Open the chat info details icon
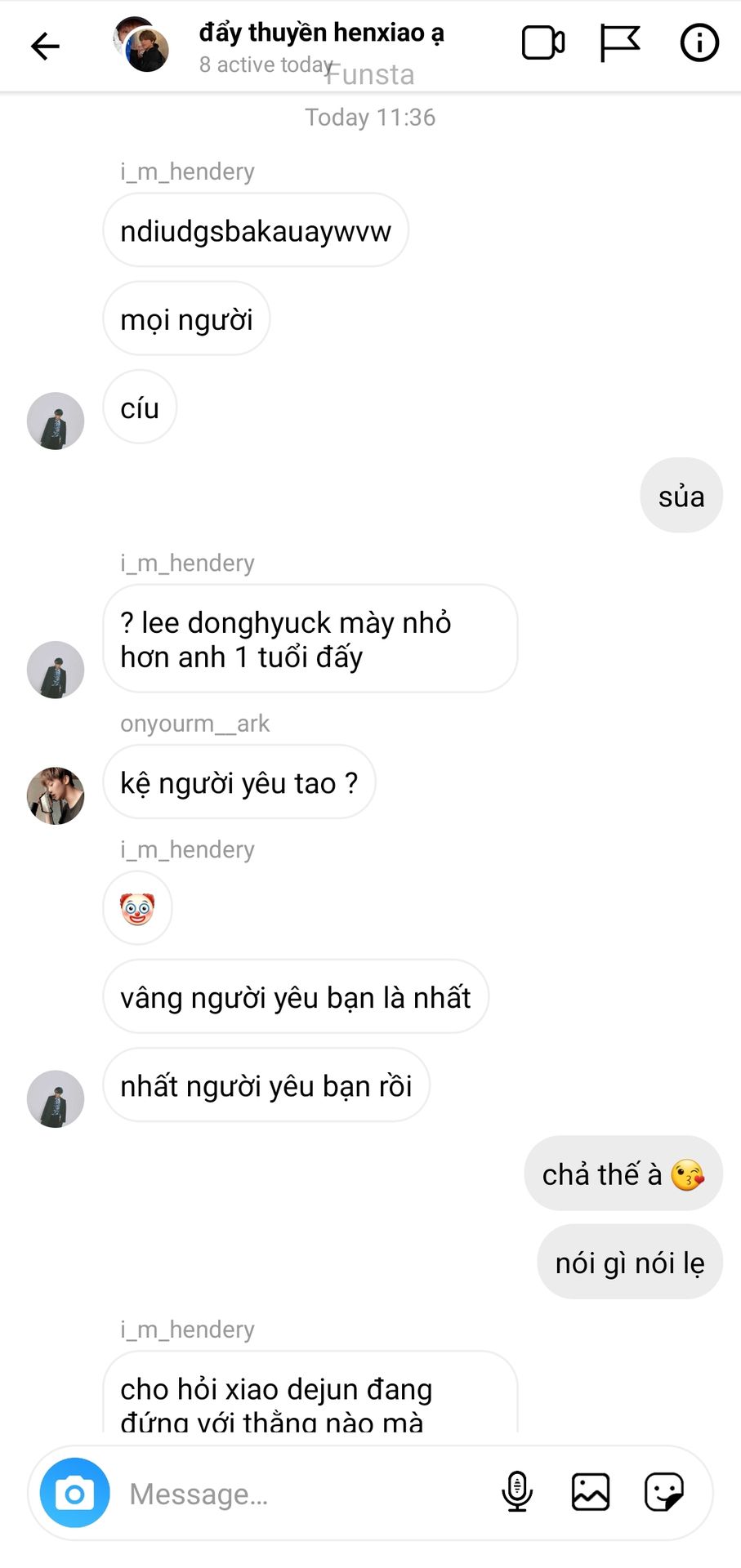 click(x=699, y=43)
